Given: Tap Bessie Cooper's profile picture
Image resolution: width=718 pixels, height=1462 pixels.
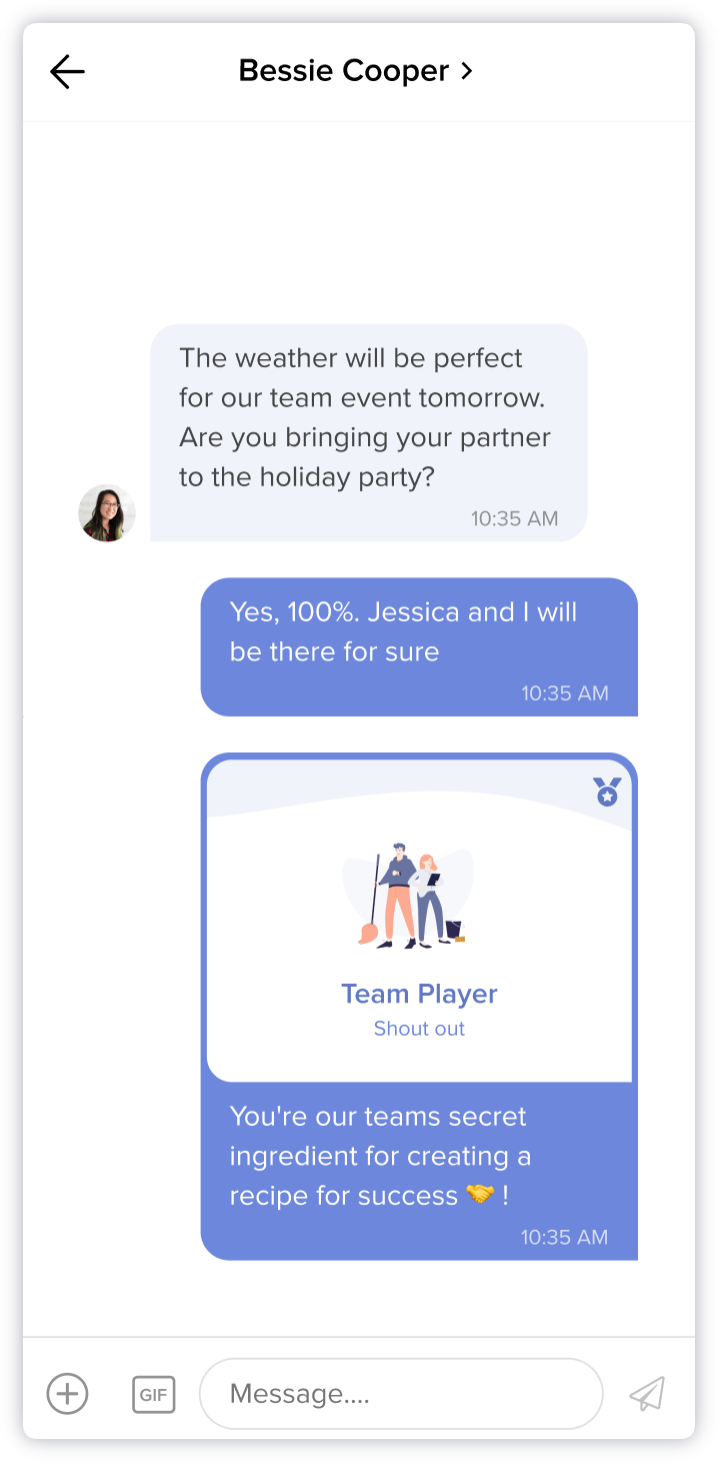Looking at the screenshot, I should [107, 513].
